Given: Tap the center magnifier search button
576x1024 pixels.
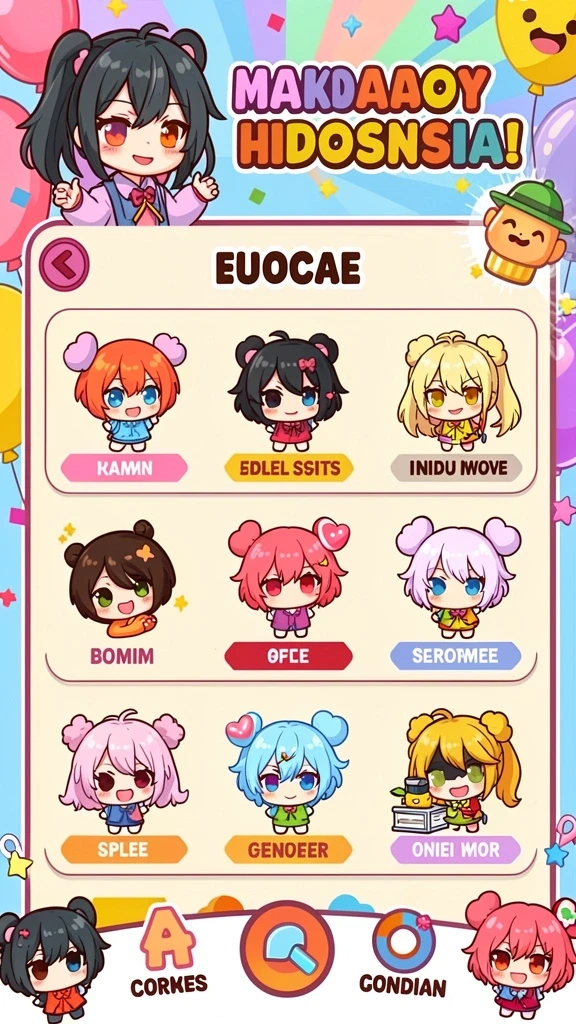Looking at the screenshot, I should pyautogui.click(x=287, y=948).
